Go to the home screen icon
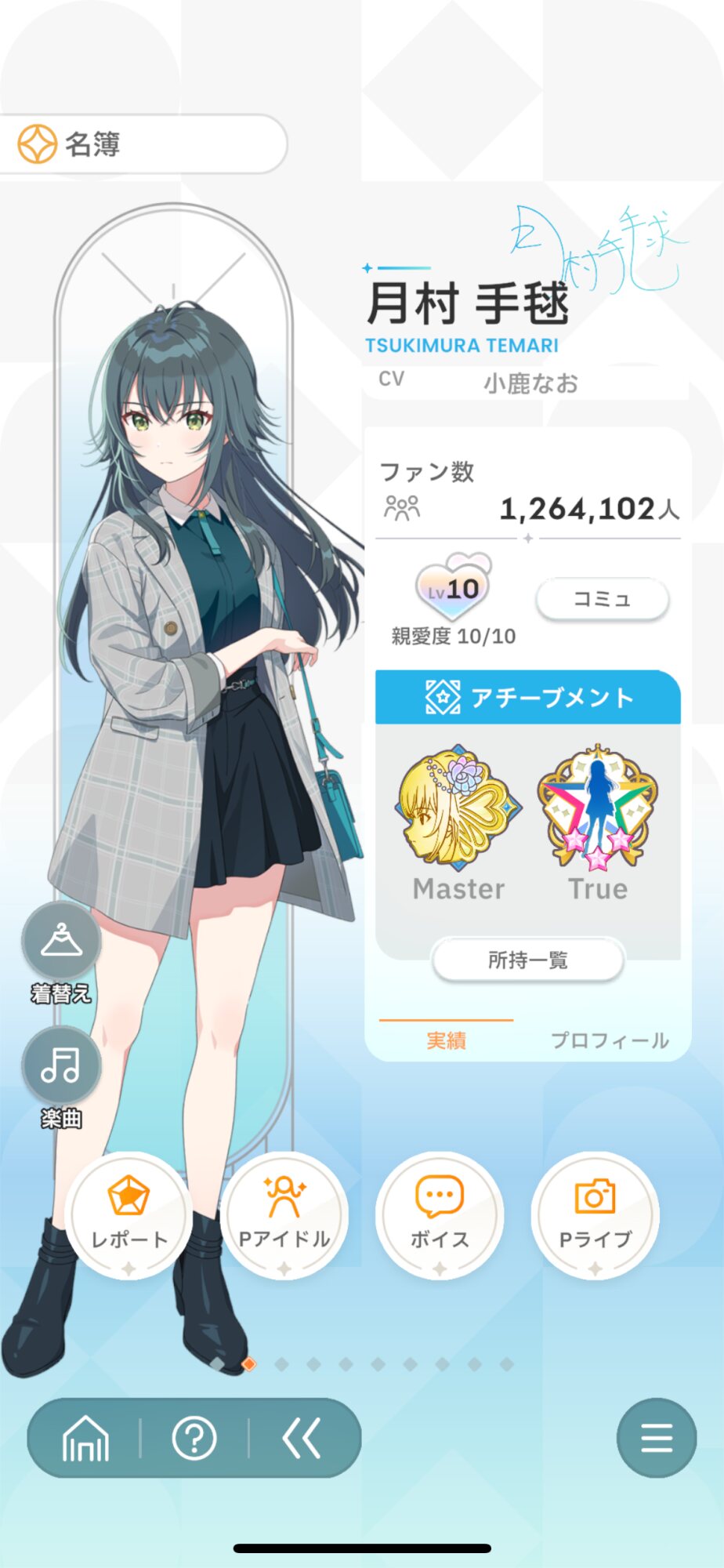Image resolution: width=724 pixels, height=1568 pixels. (x=85, y=1439)
